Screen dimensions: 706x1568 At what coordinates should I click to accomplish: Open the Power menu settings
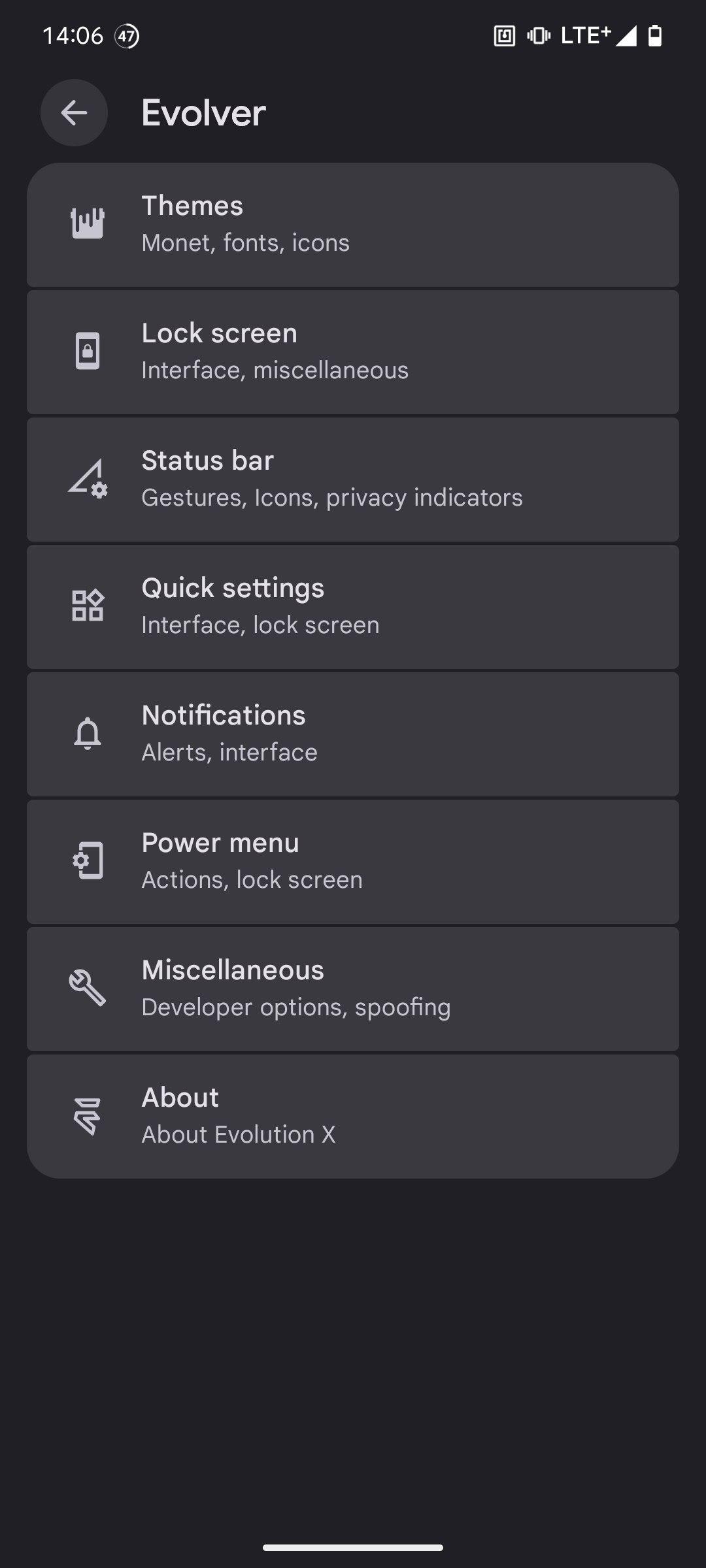tap(353, 862)
